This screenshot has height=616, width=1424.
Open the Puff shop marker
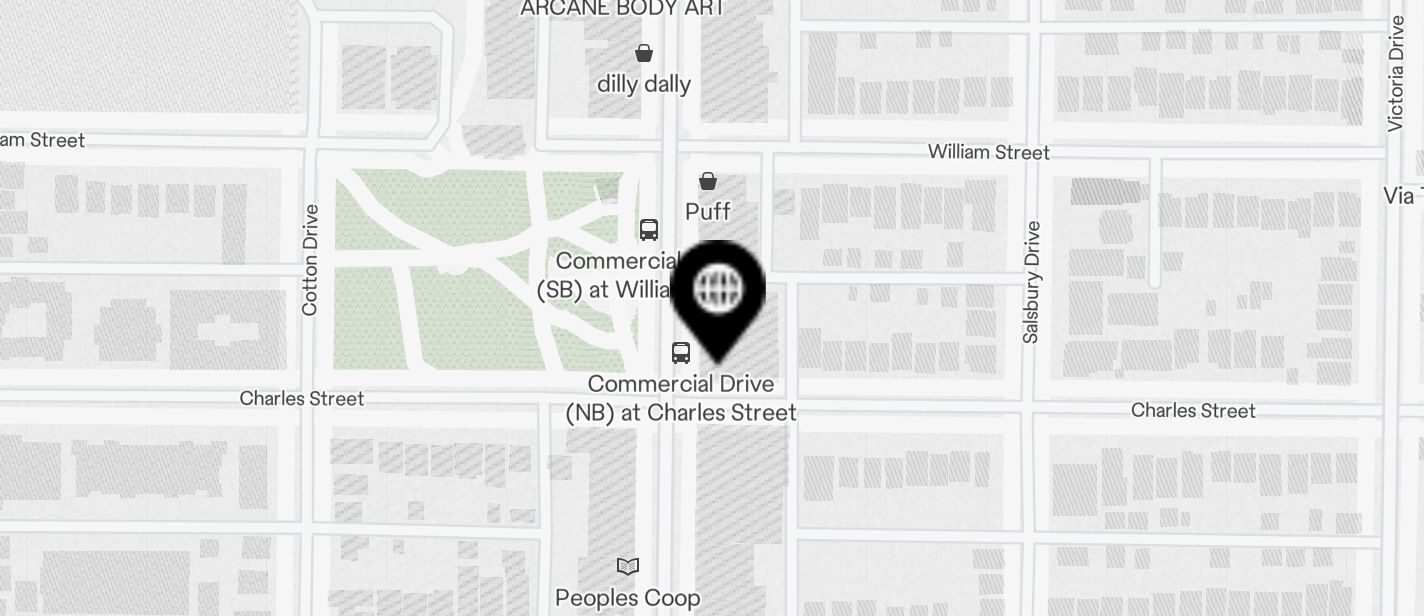pos(708,181)
